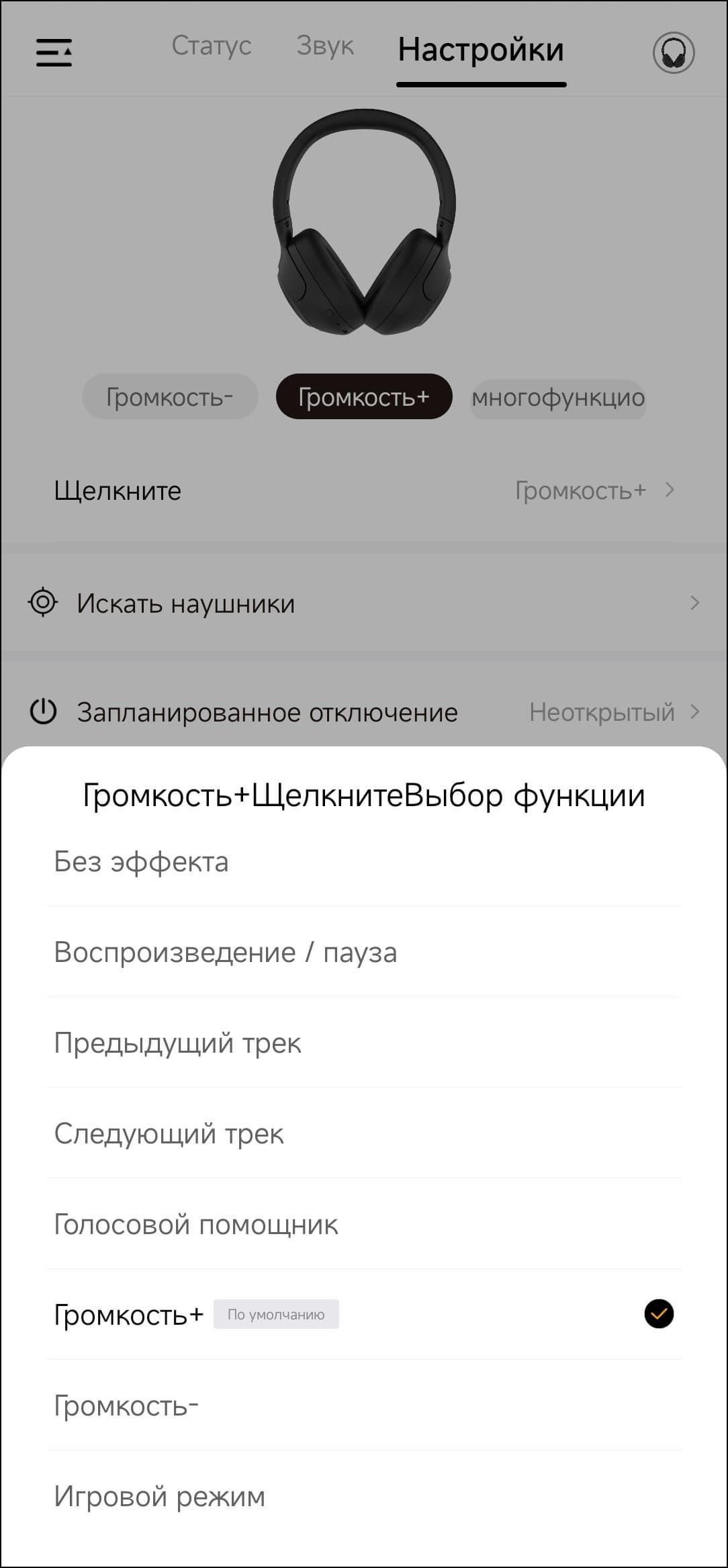The height and width of the screenshot is (1568, 728).
Task: Select Предыдущий трек option
Action: pyautogui.click(x=364, y=1043)
